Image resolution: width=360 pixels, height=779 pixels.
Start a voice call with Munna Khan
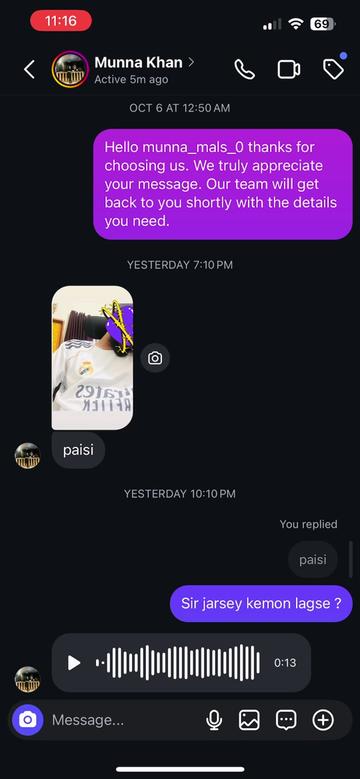(x=245, y=70)
